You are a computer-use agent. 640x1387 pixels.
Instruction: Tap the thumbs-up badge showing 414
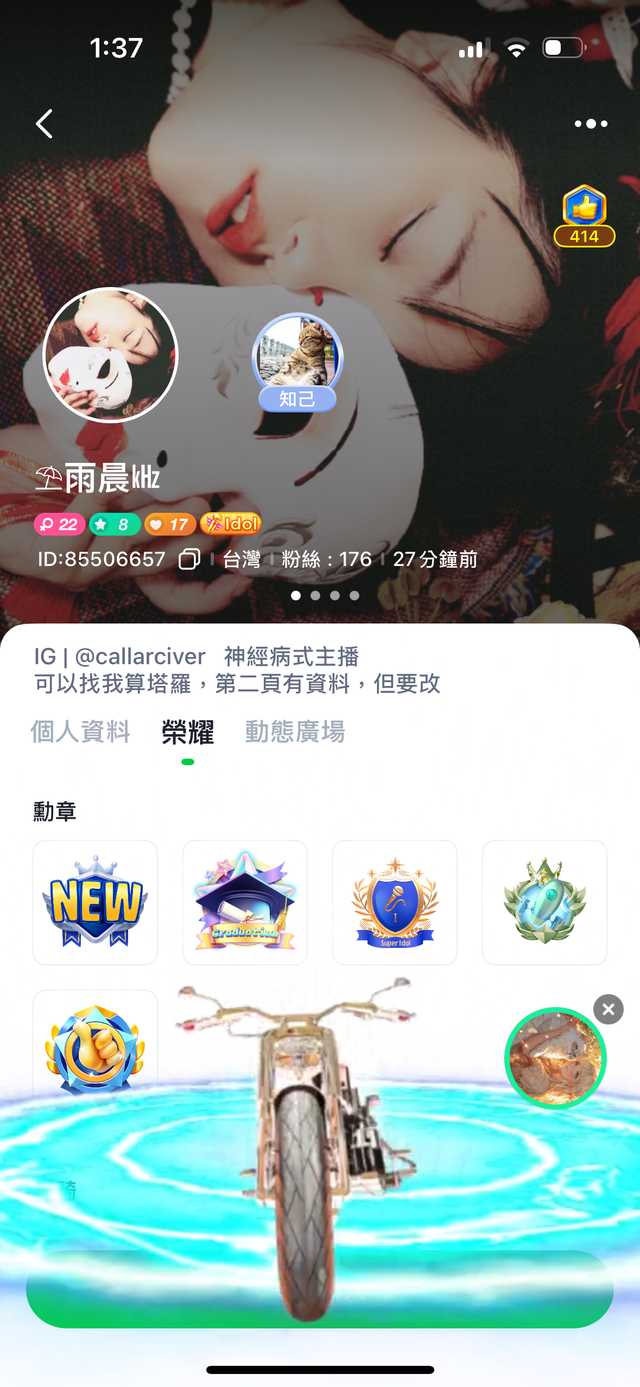(584, 216)
